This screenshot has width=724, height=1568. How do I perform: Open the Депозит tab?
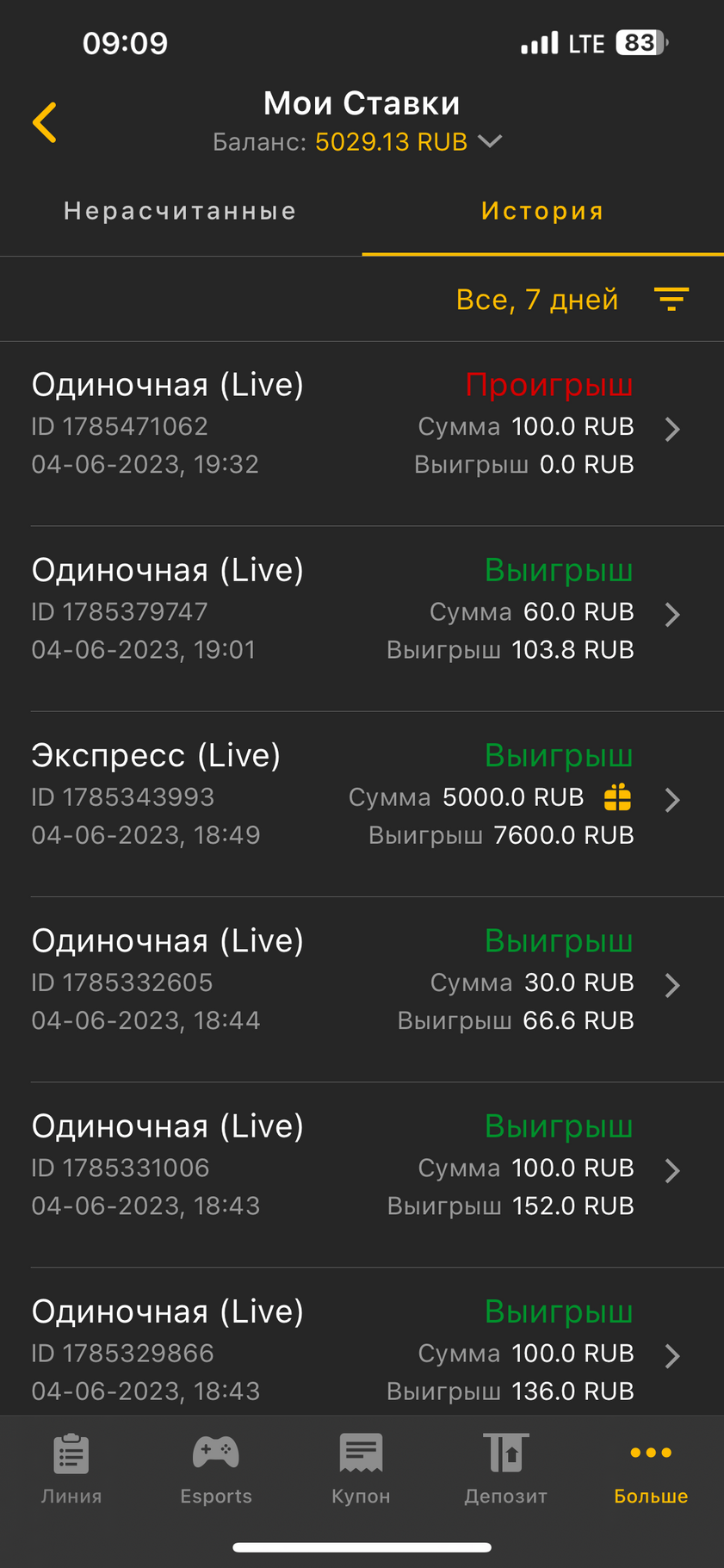pos(505,1469)
